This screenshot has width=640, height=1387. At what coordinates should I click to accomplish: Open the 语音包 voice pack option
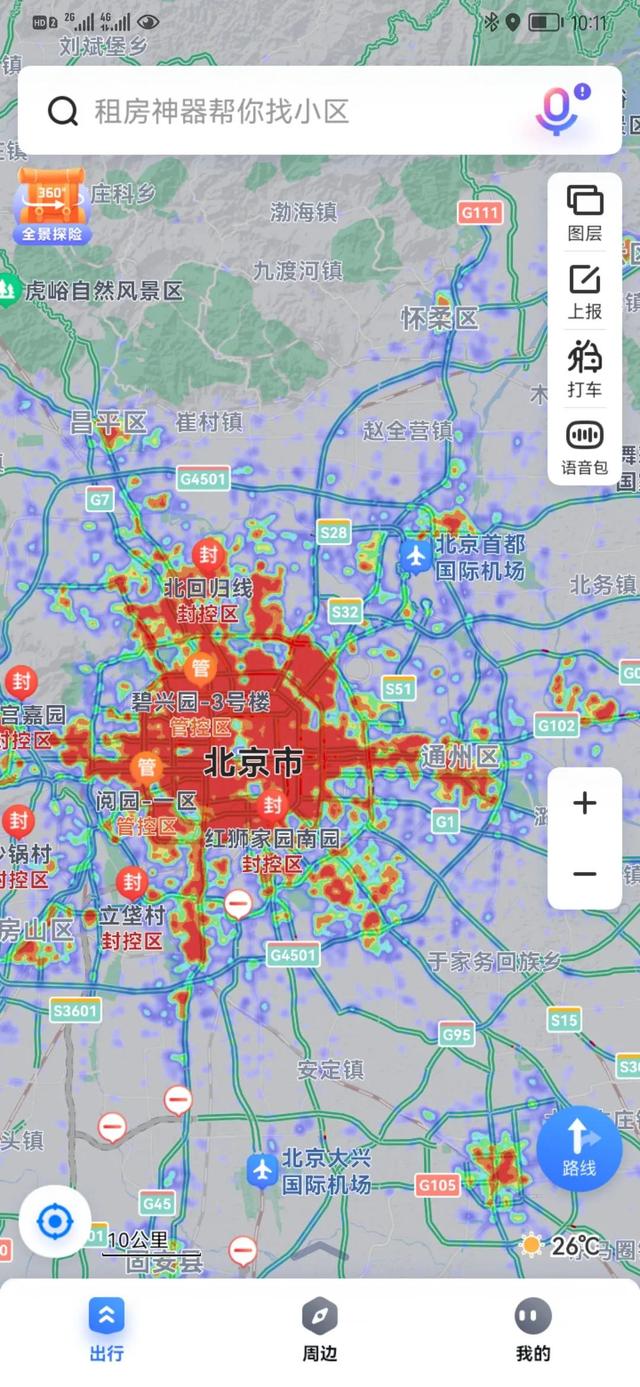tap(585, 446)
